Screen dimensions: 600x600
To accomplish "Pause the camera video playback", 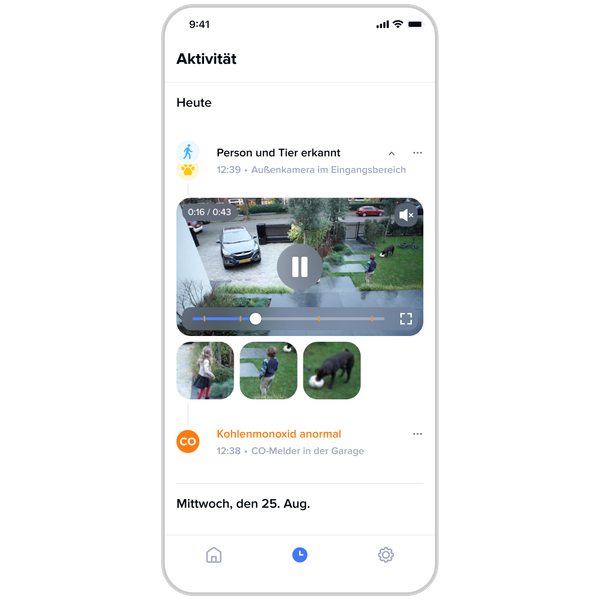I will pos(299,267).
